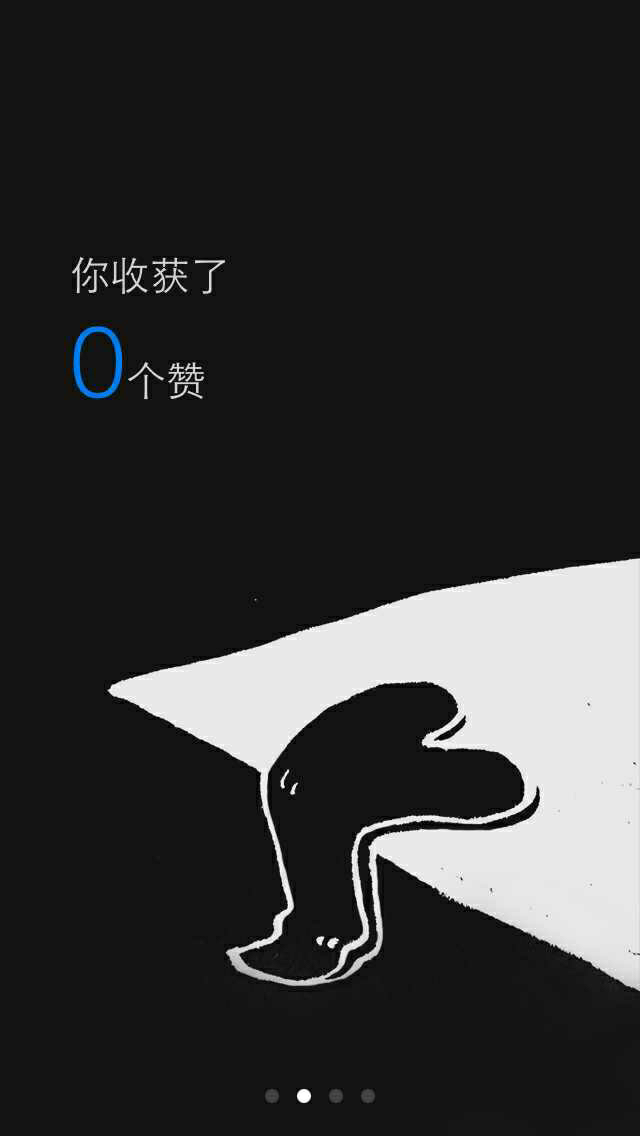
Task: Select the third page indicator dot
Action: (x=336, y=1096)
